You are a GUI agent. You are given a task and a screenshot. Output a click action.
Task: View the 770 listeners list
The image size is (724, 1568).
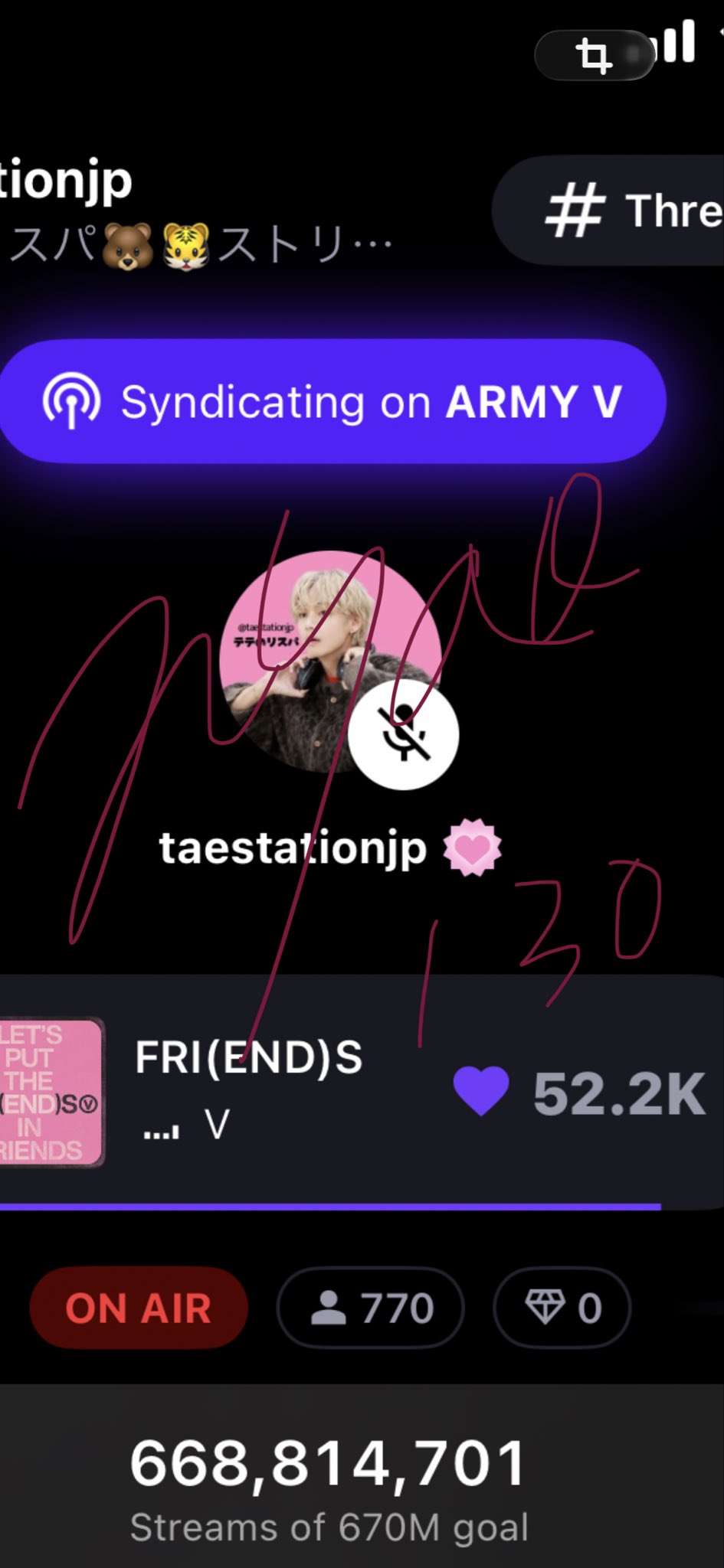371,1308
